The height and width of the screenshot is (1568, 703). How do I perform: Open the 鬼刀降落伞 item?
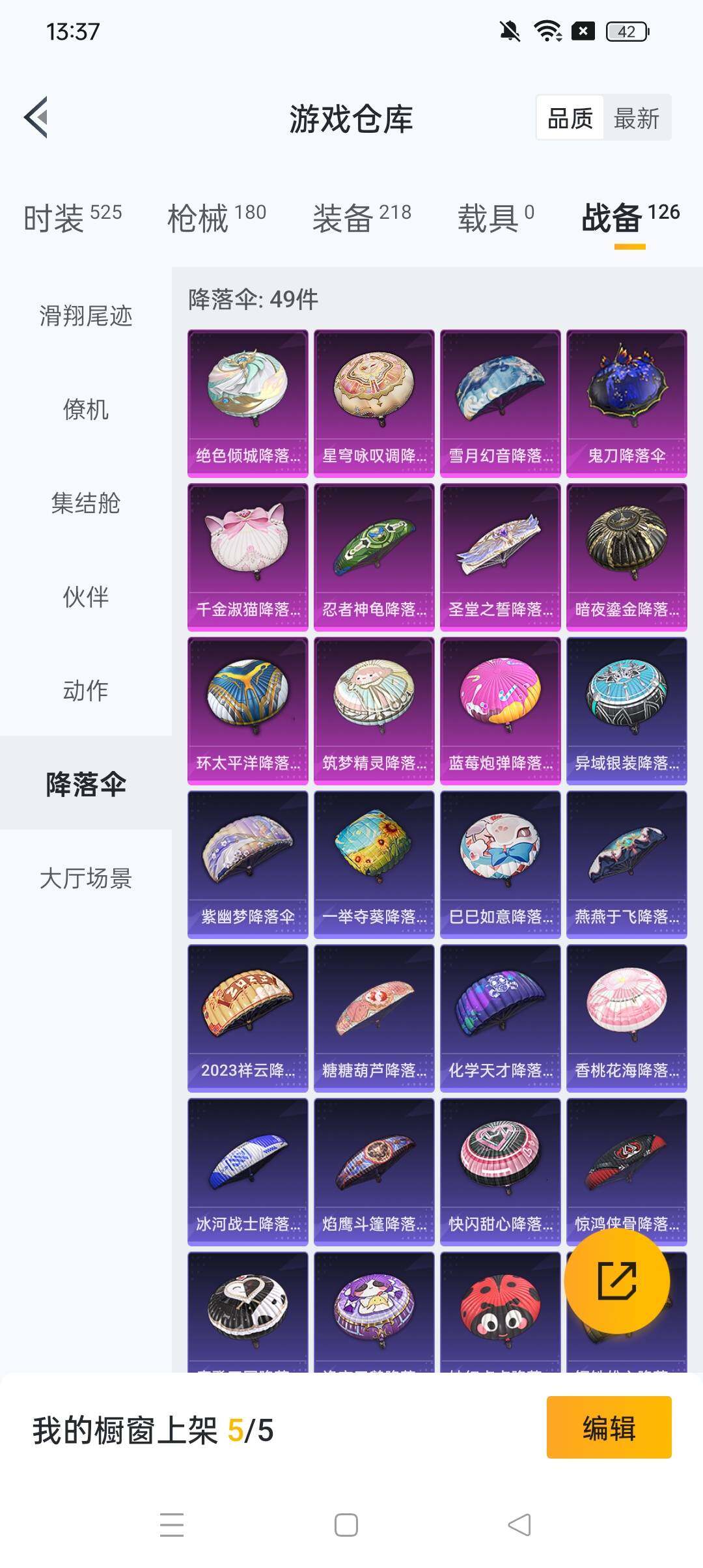click(x=626, y=403)
